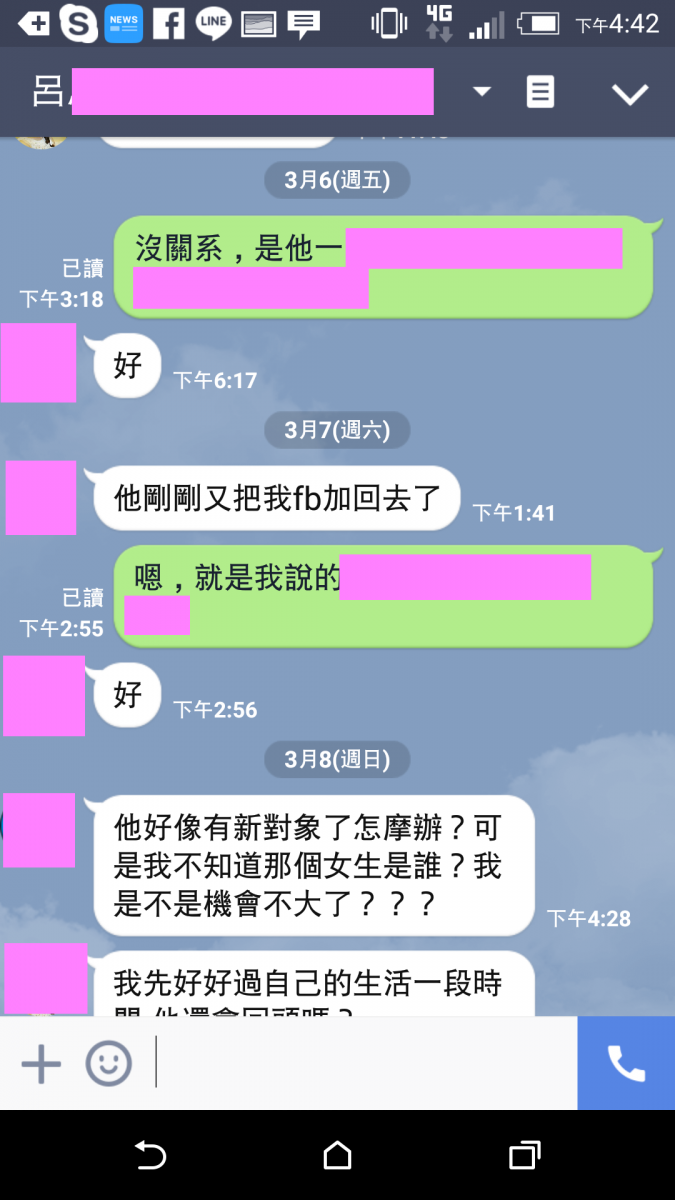This screenshot has height=1200, width=675.
Task: Open the recent apps overview
Action: (524, 1156)
